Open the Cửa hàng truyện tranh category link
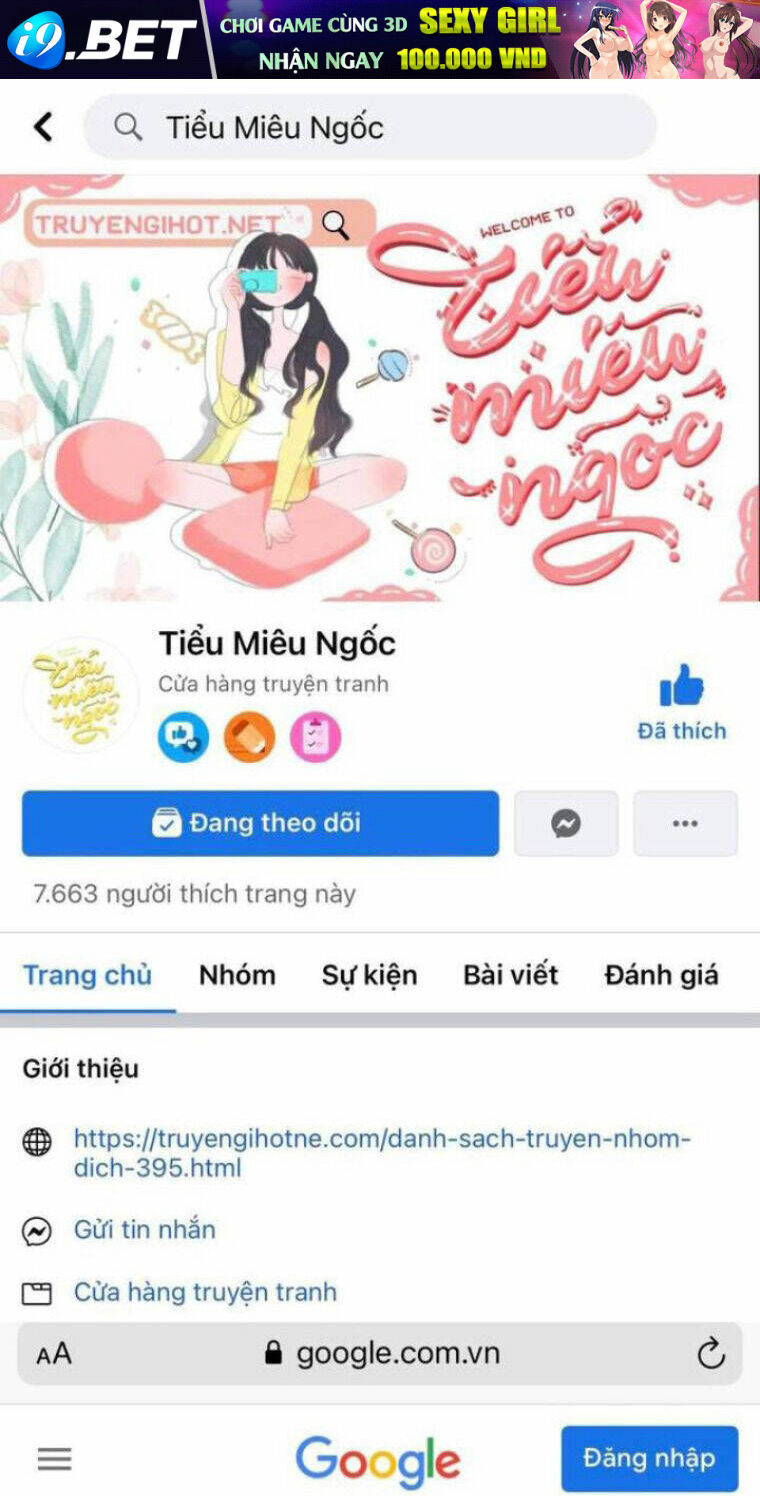This screenshot has height=1496, width=760. 205,1292
